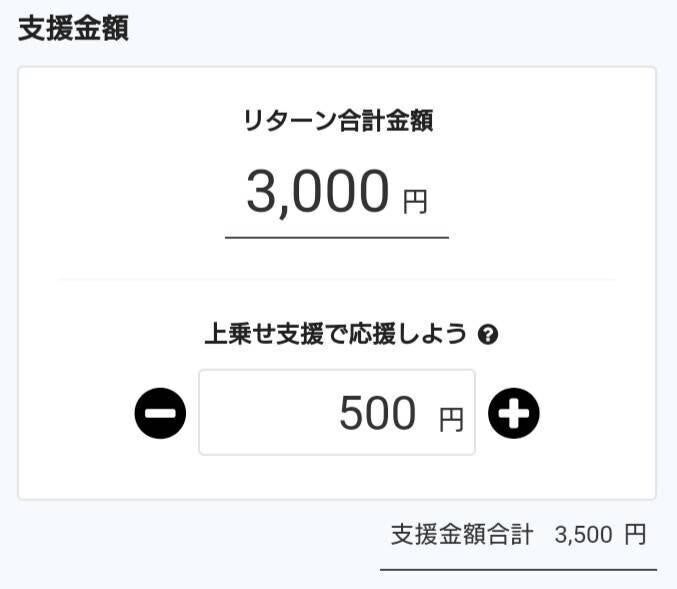Open the help icon beside 上乗せ支援で応援しよう
677x589 pixels.
pyautogui.click(x=488, y=335)
